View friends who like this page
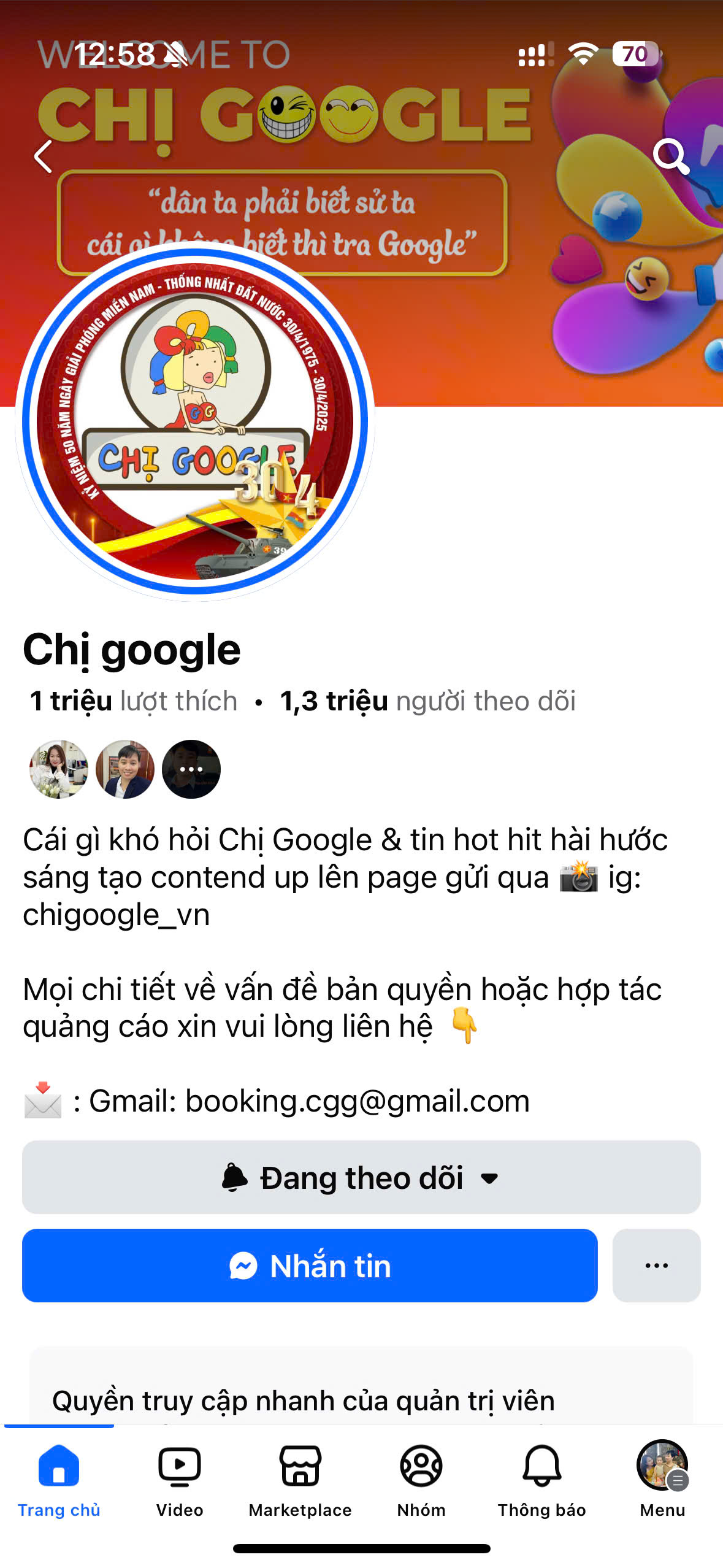 [x=125, y=769]
